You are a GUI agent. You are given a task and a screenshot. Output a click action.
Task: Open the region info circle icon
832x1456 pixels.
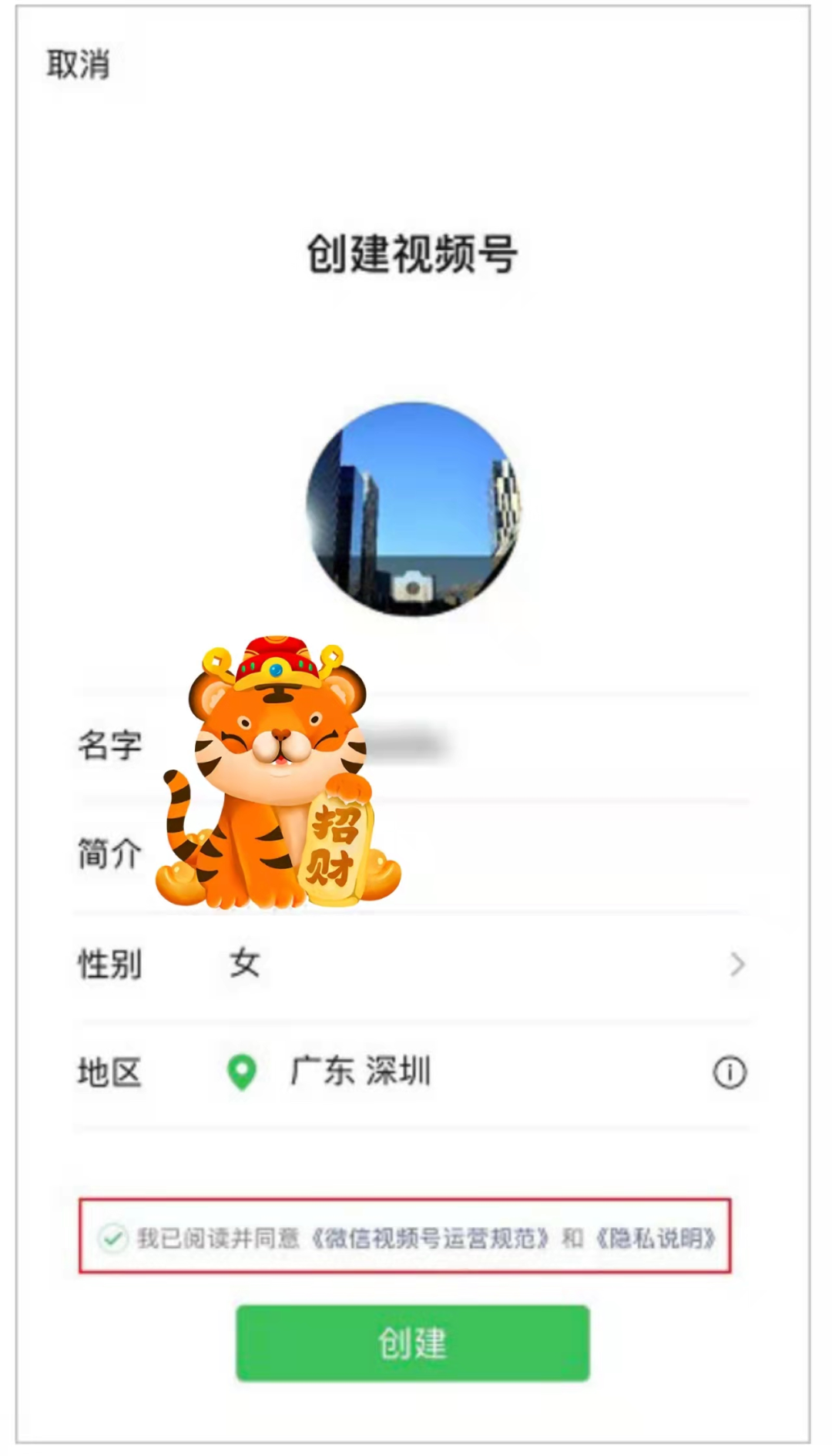(730, 1071)
